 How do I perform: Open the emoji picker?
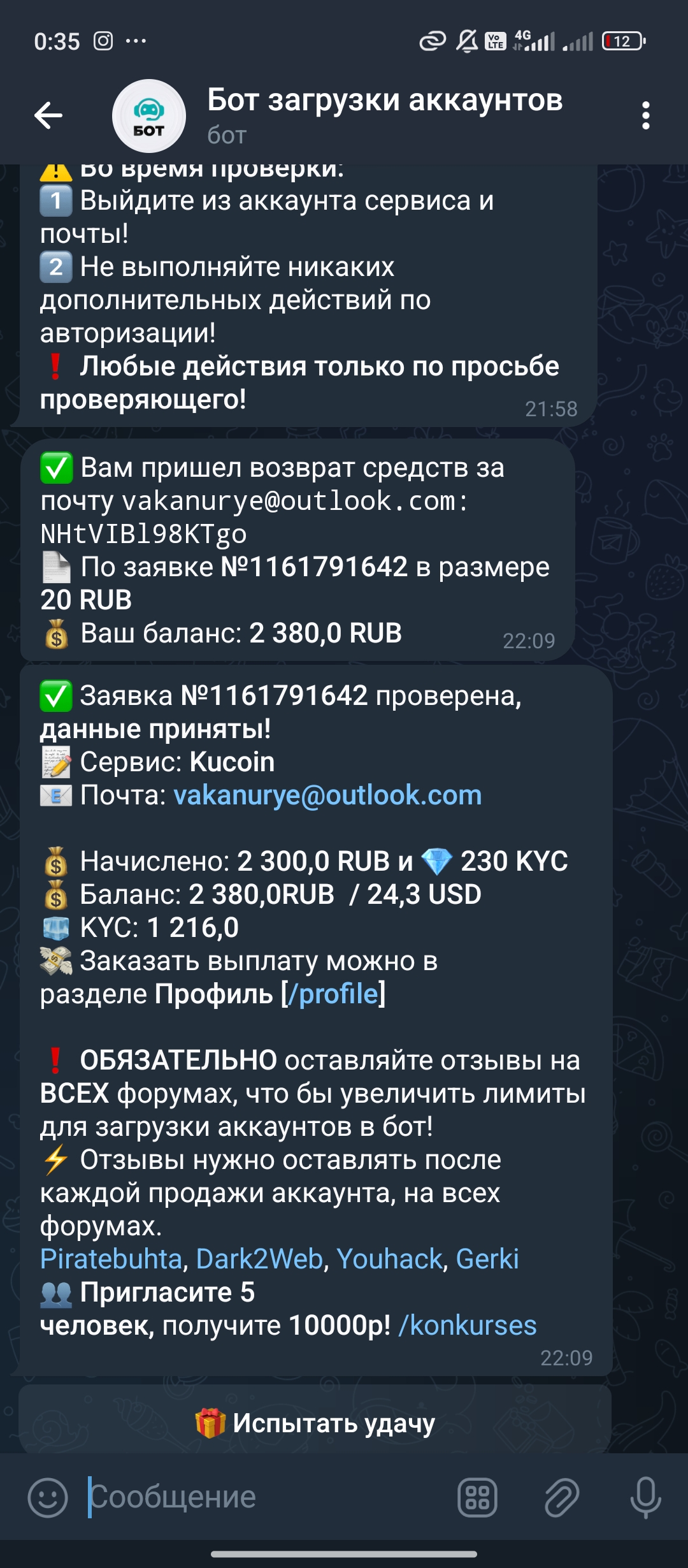[48, 1497]
